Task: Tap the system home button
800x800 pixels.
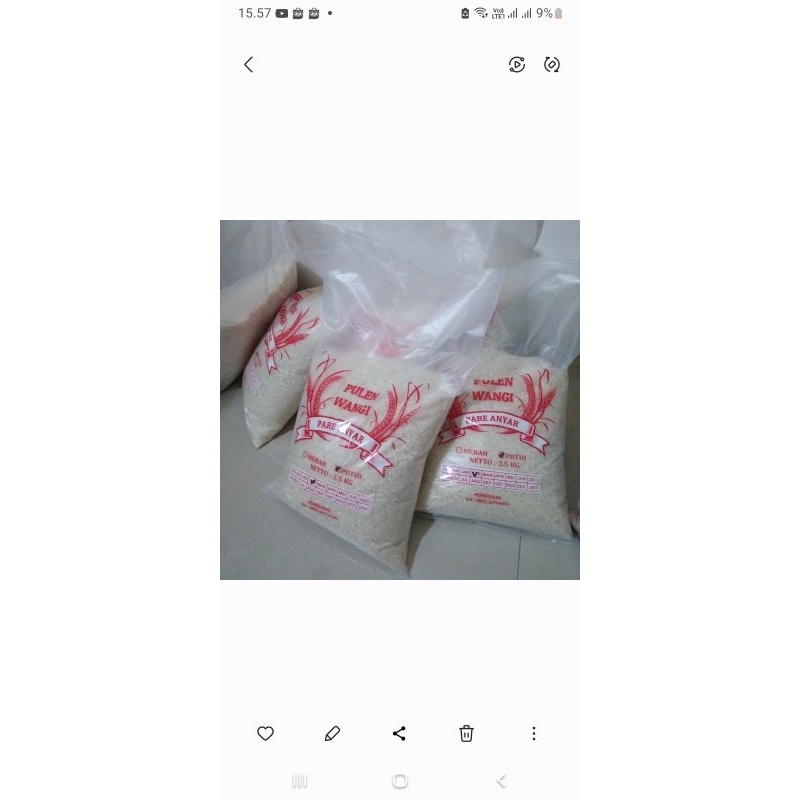Action: [400, 781]
